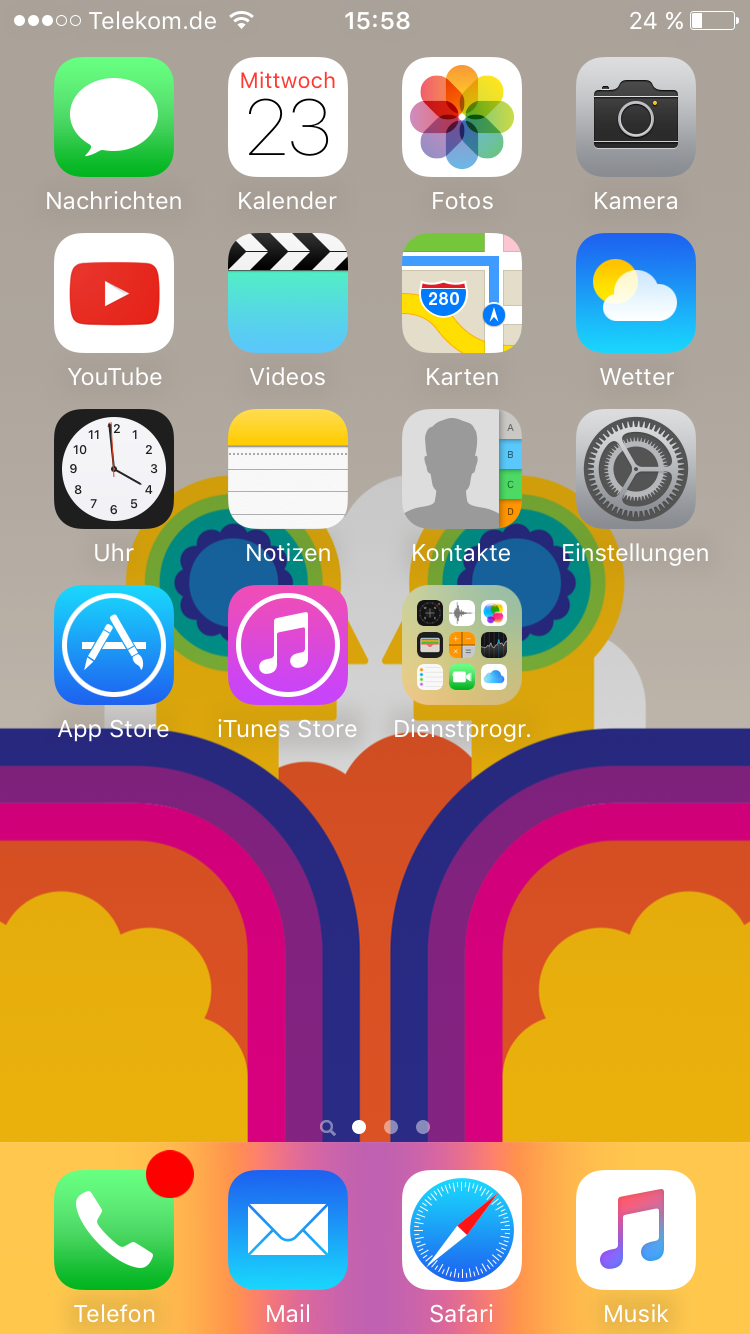750x1334 pixels.
Task: Open Fotos
Action: (462, 117)
